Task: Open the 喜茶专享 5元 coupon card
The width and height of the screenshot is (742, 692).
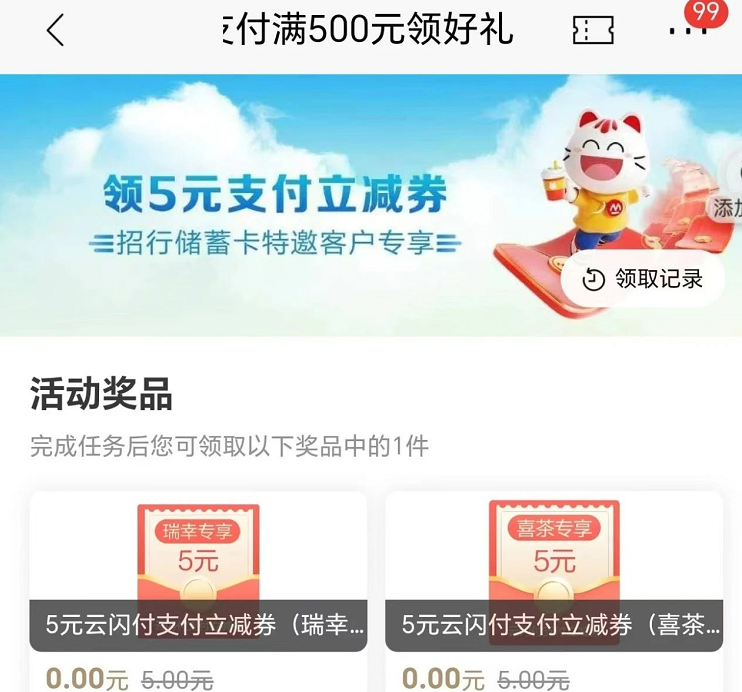Action: tap(554, 580)
